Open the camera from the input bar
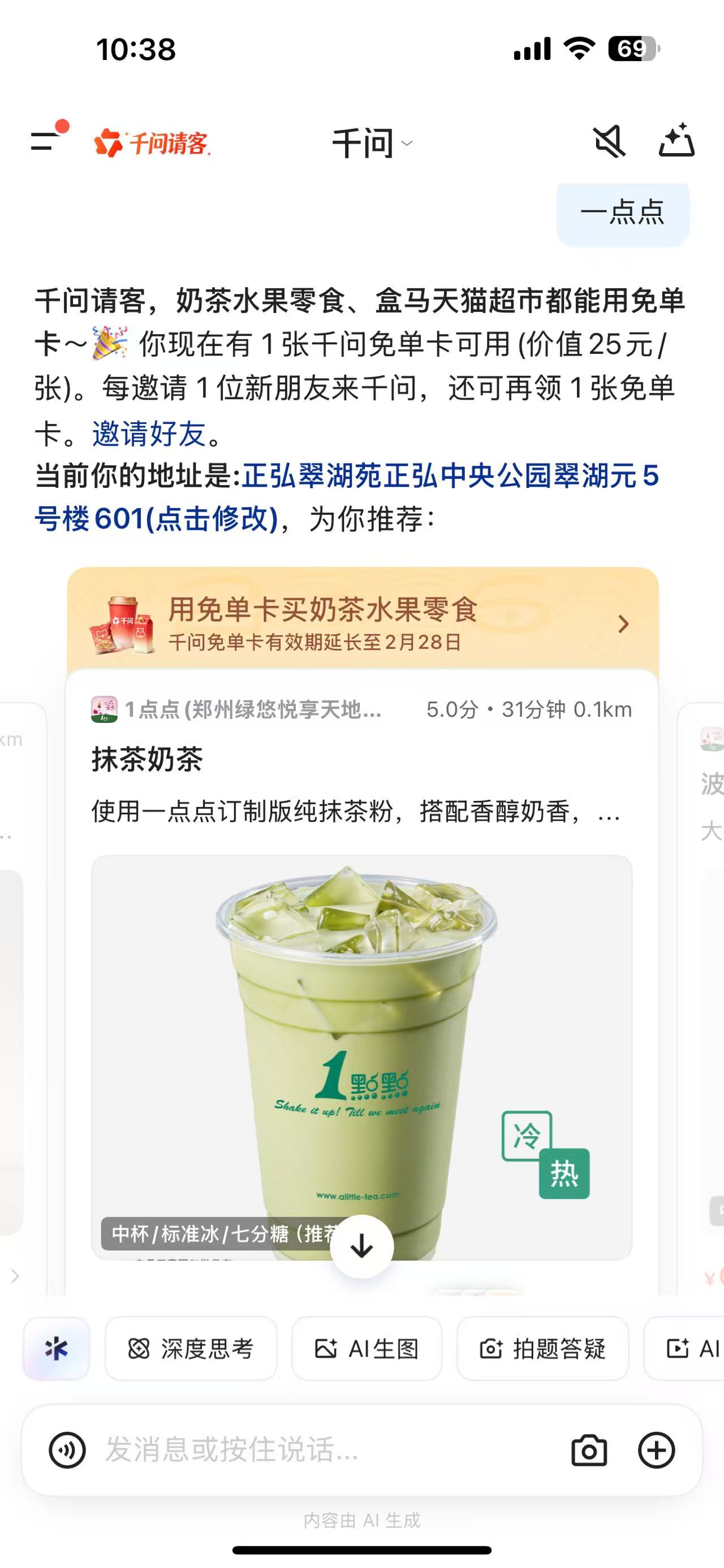Image resolution: width=724 pixels, height=1568 pixels. (x=589, y=1450)
